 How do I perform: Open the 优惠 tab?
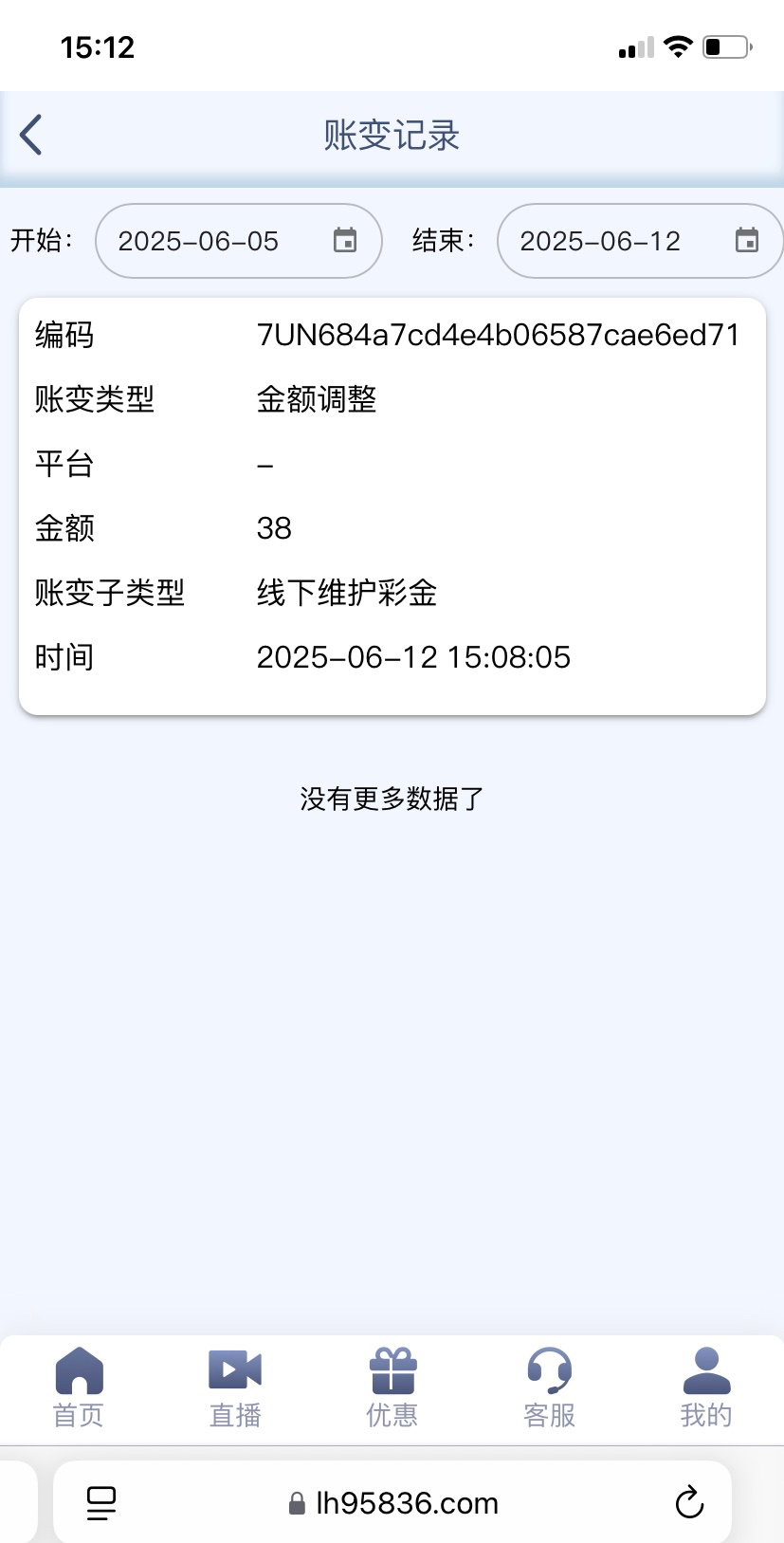click(x=392, y=1387)
